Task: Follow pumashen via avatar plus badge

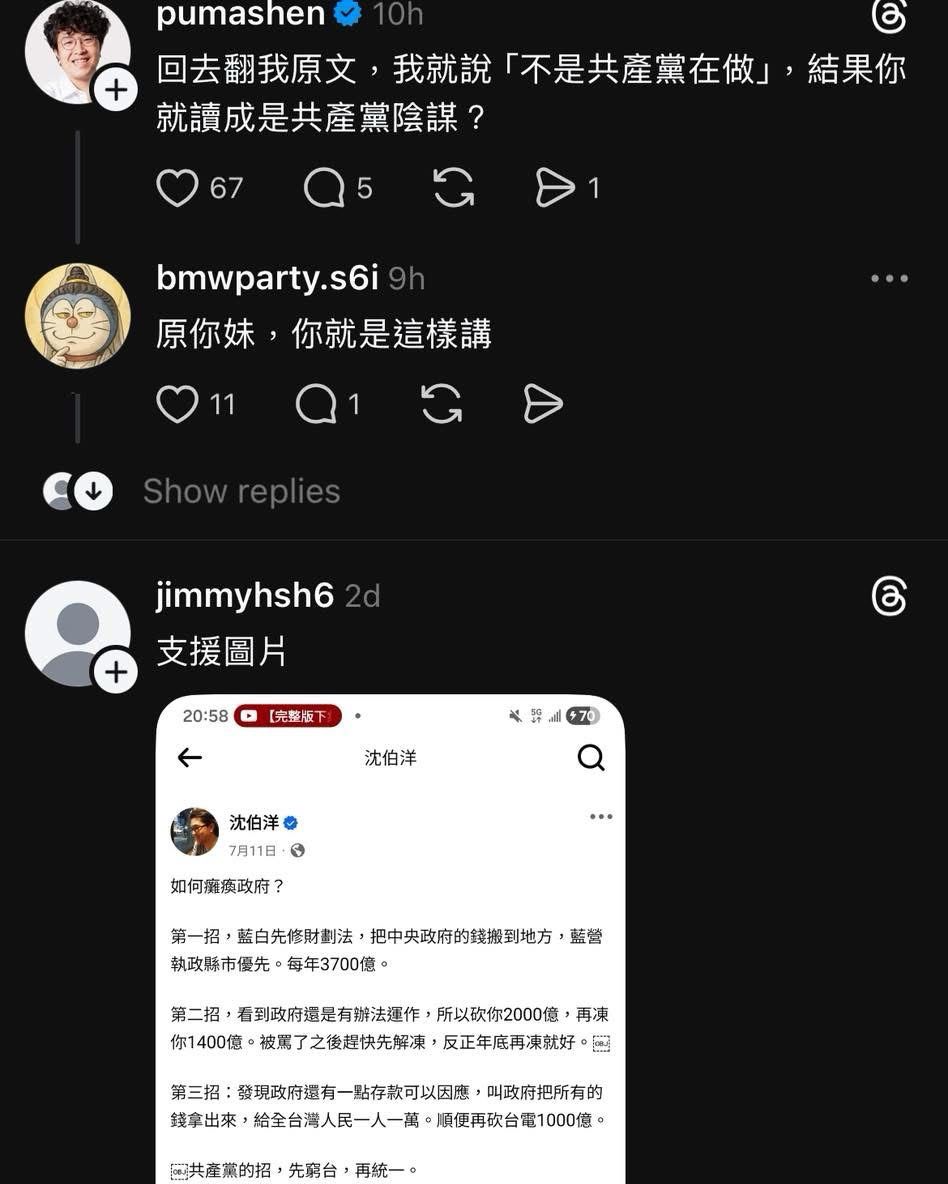Action: 116,90
